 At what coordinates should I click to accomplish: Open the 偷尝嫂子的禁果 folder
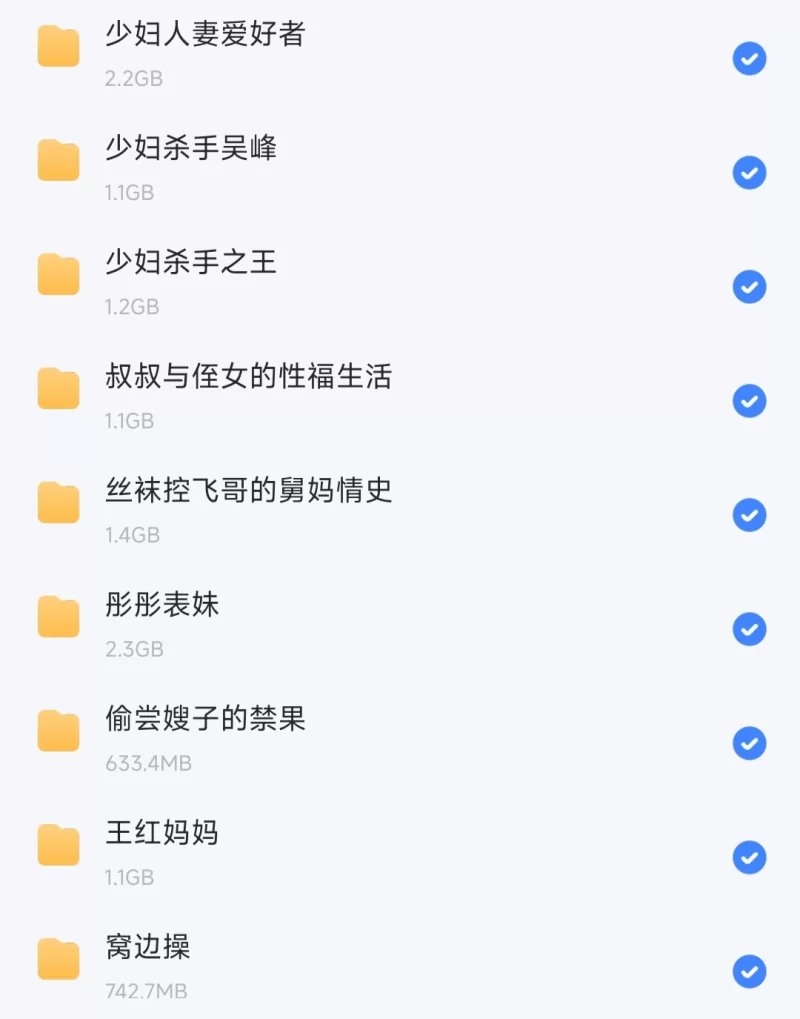205,719
